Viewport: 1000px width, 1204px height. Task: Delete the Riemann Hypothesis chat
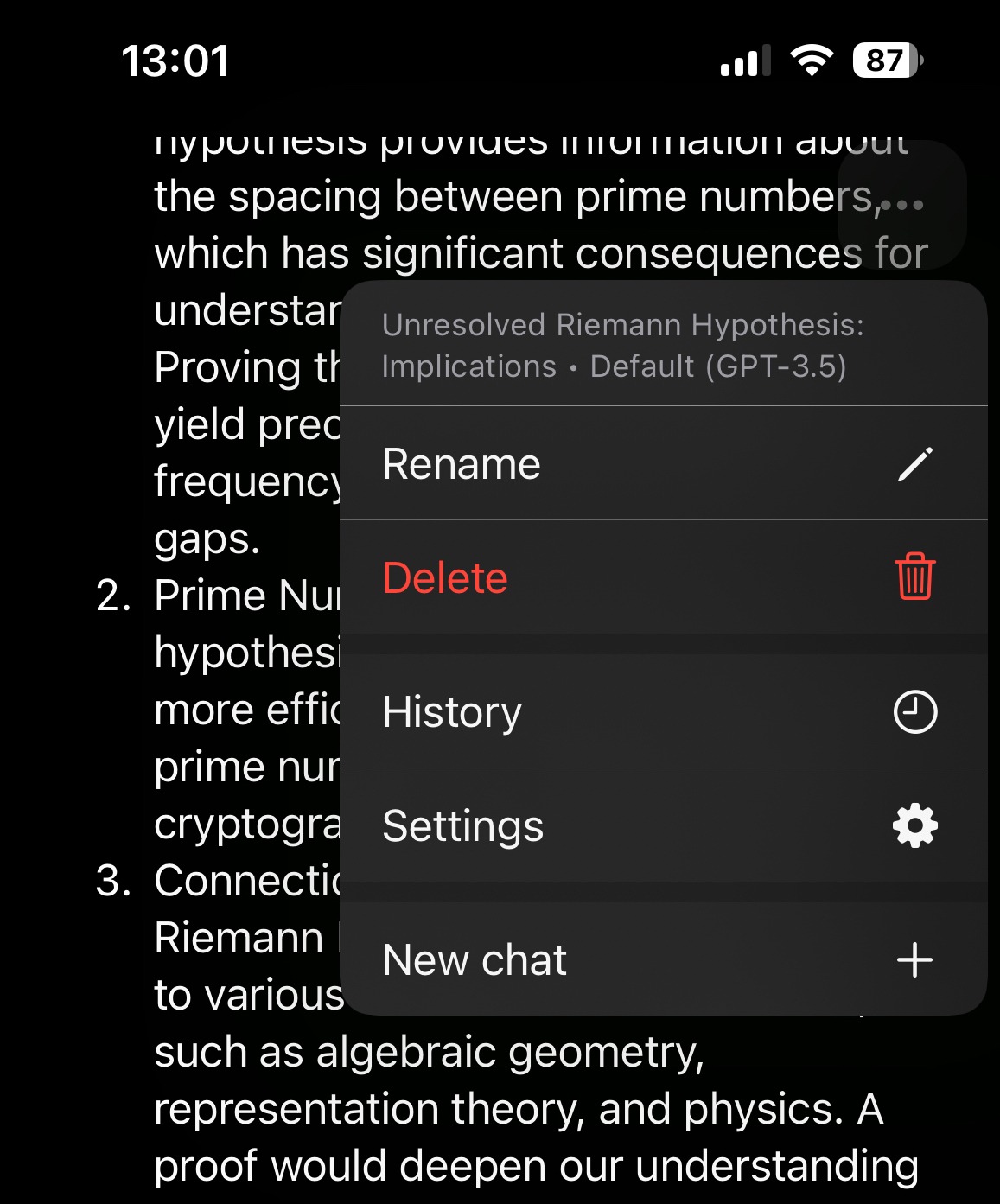[662, 577]
